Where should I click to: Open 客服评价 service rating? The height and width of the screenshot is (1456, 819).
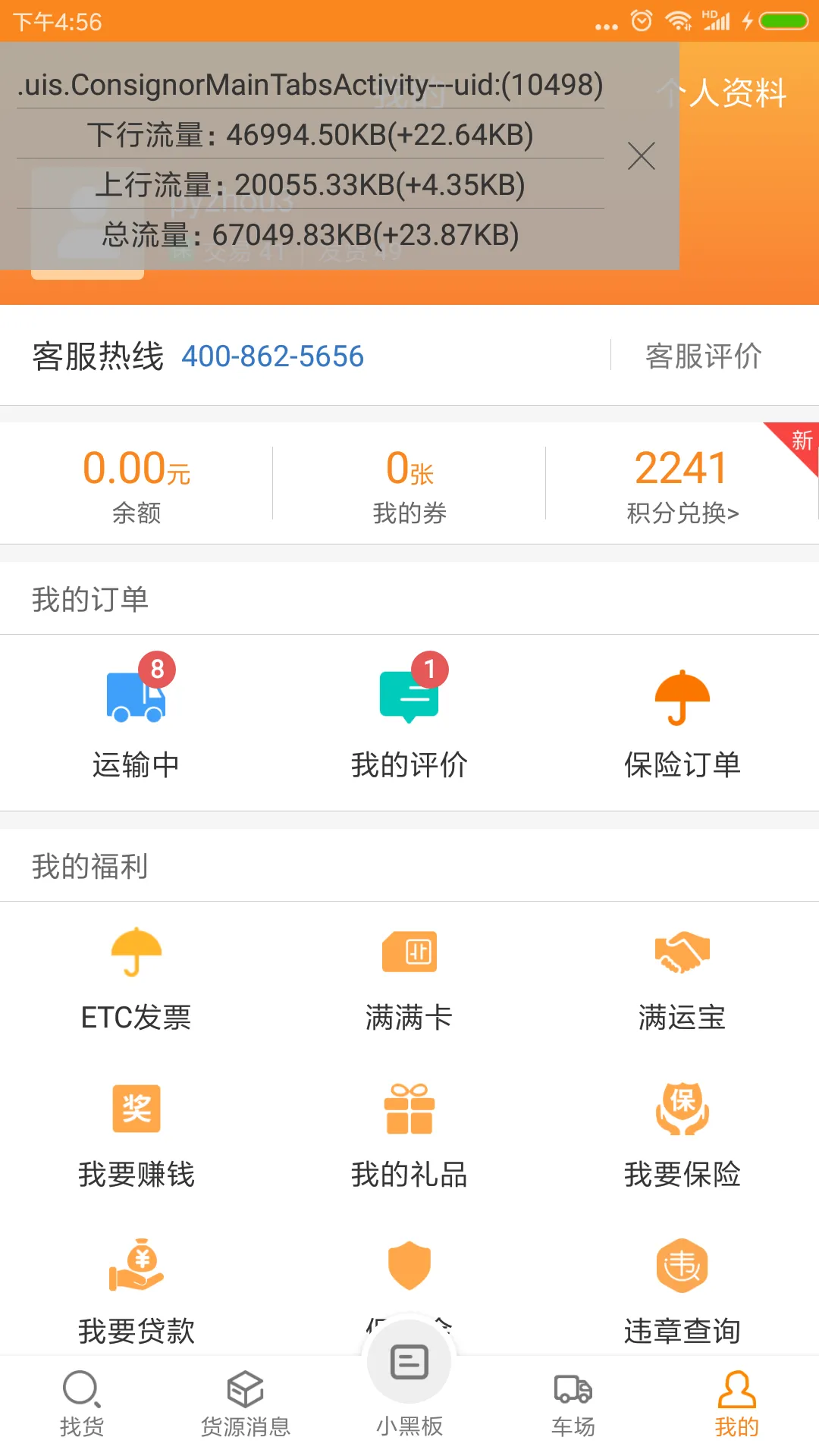pos(703,356)
